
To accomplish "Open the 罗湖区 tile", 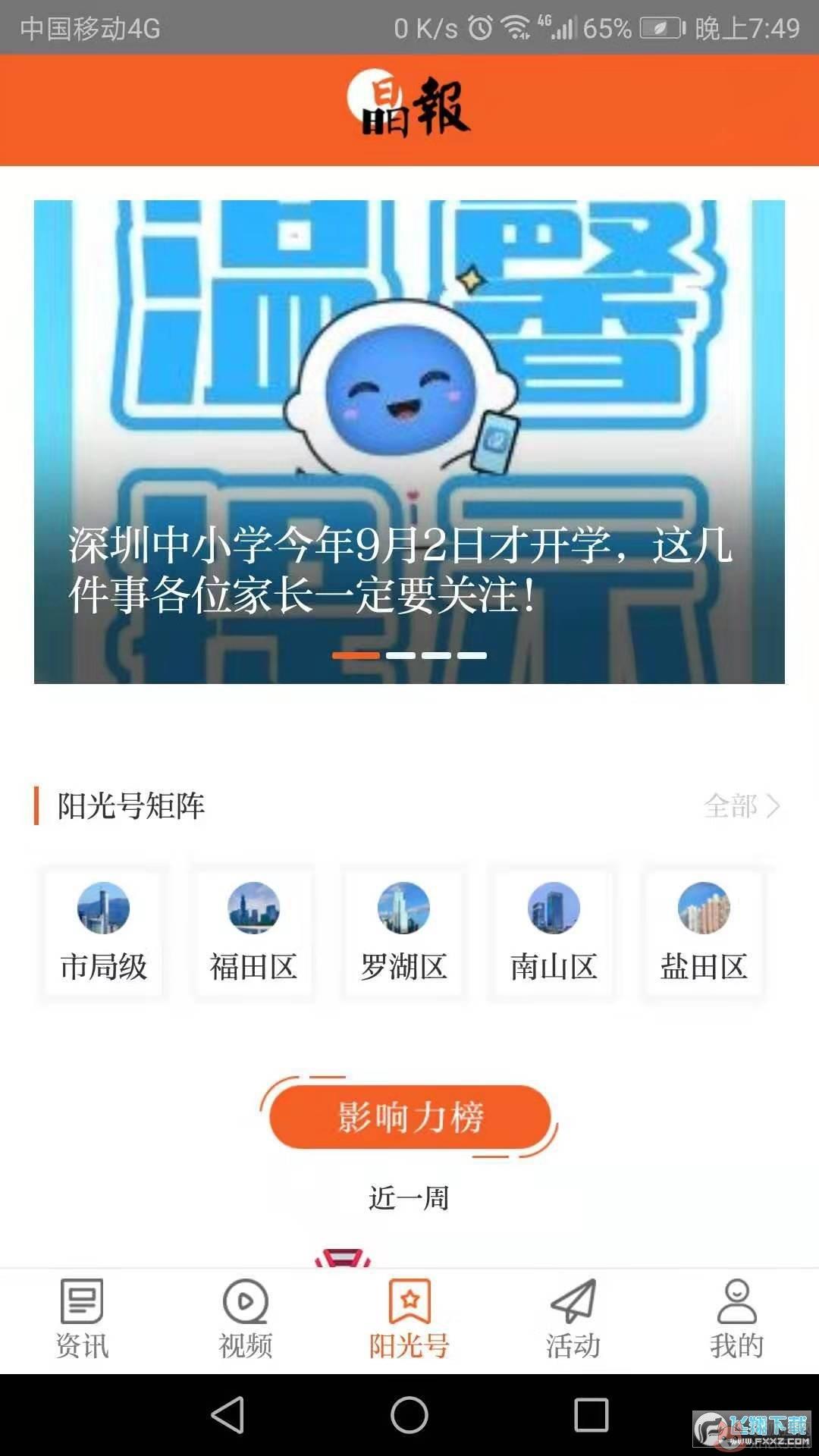I will point(403,933).
